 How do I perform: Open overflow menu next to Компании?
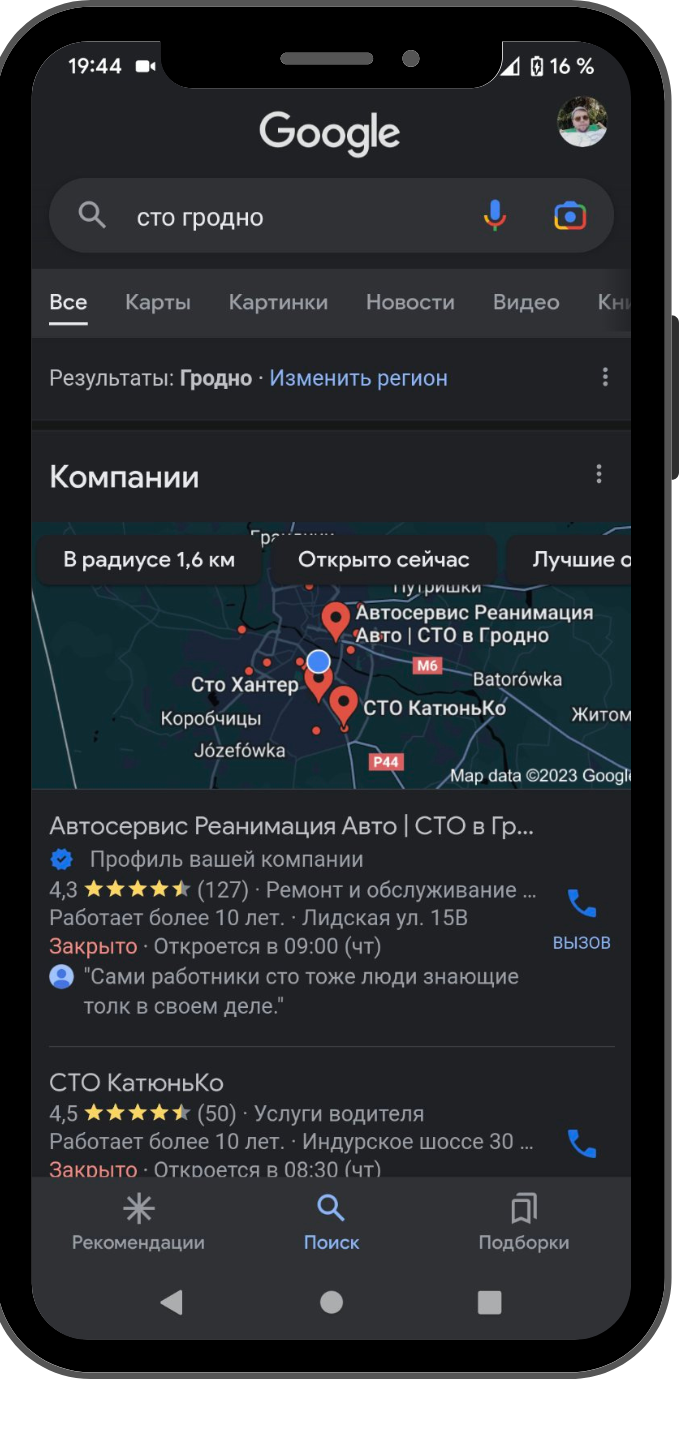point(599,474)
